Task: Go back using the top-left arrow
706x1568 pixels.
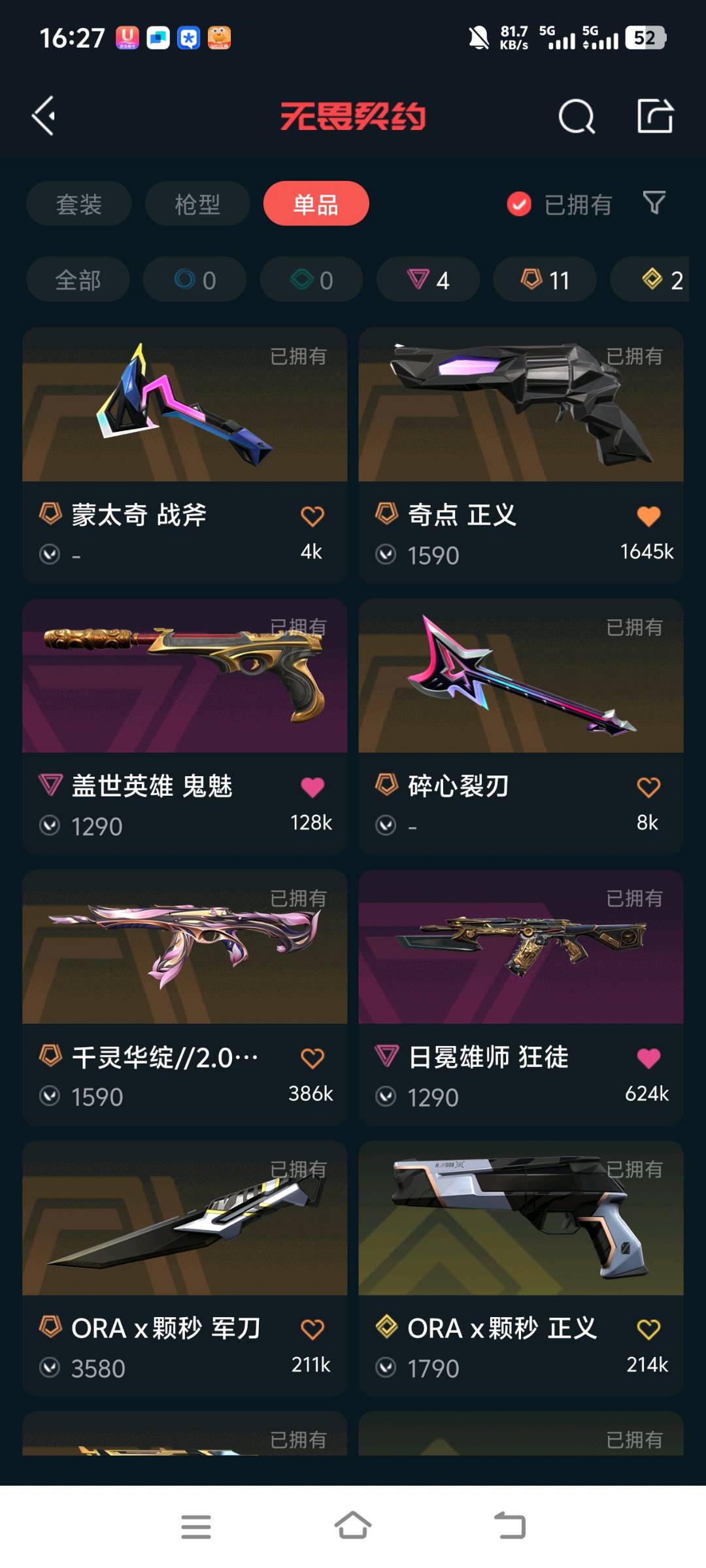Action: tap(44, 116)
